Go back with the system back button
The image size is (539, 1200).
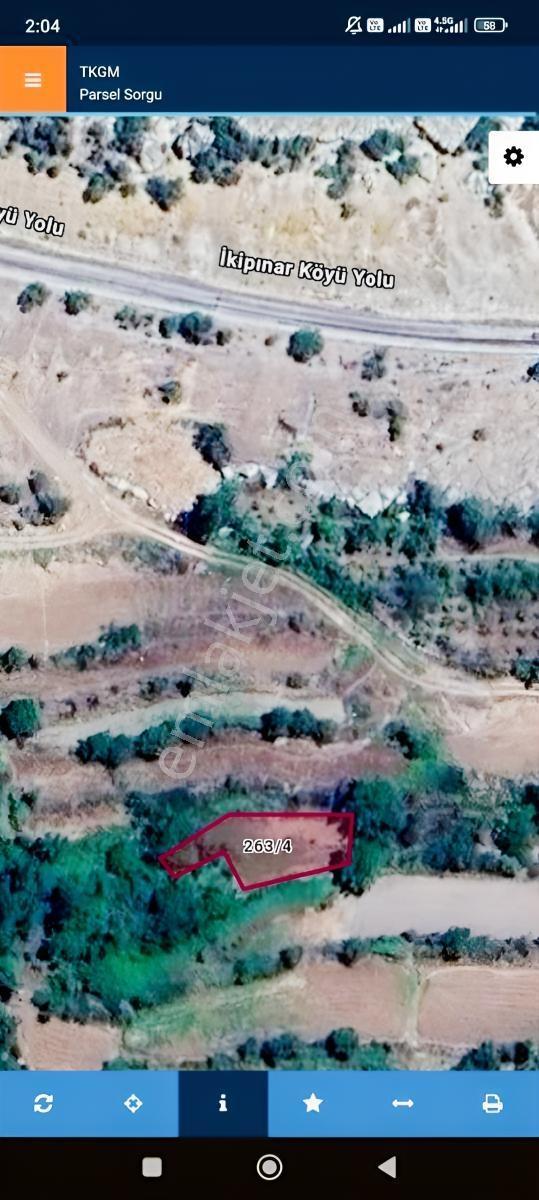(x=387, y=1167)
